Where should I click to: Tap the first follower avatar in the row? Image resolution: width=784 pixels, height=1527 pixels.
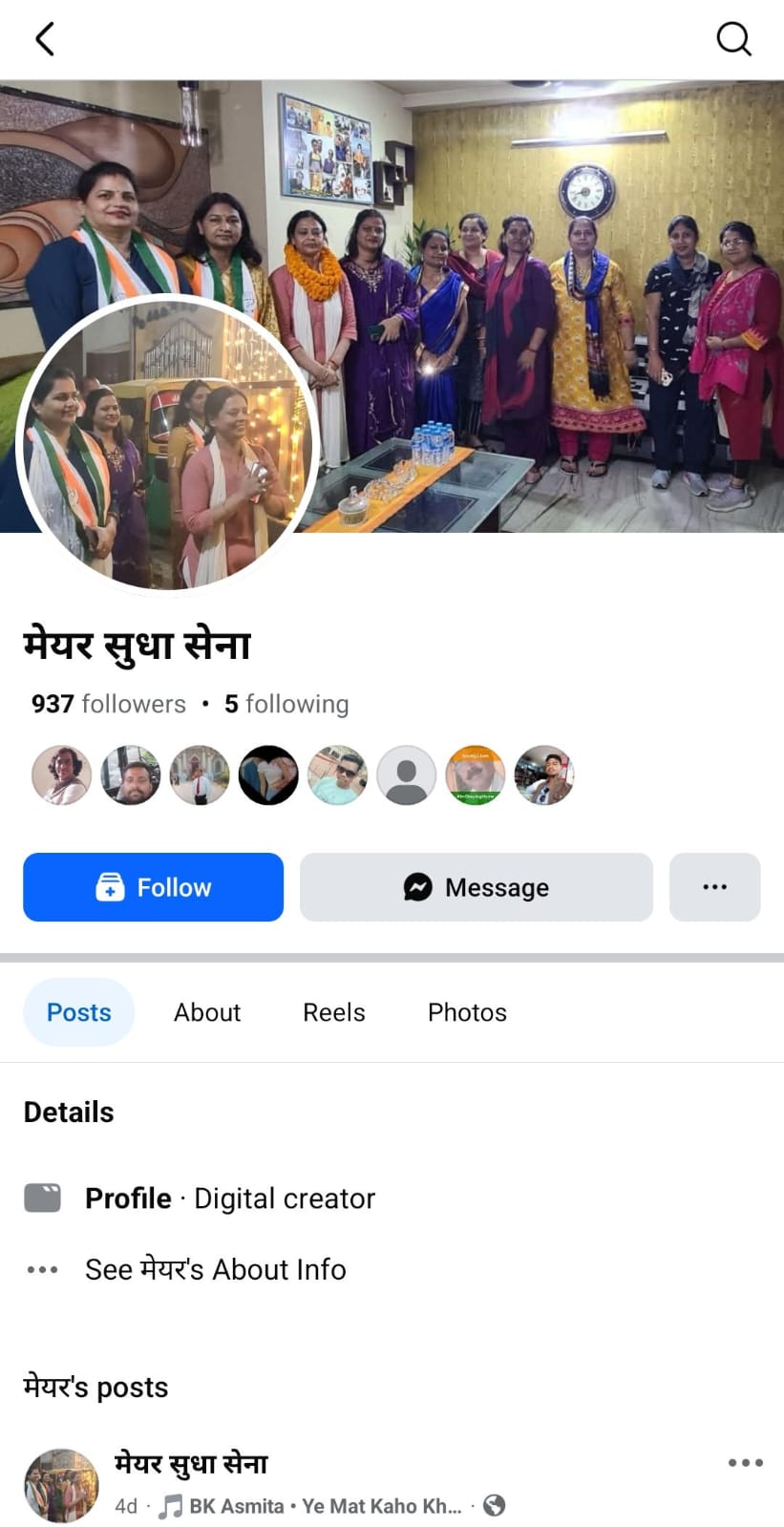tap(62, 775)
